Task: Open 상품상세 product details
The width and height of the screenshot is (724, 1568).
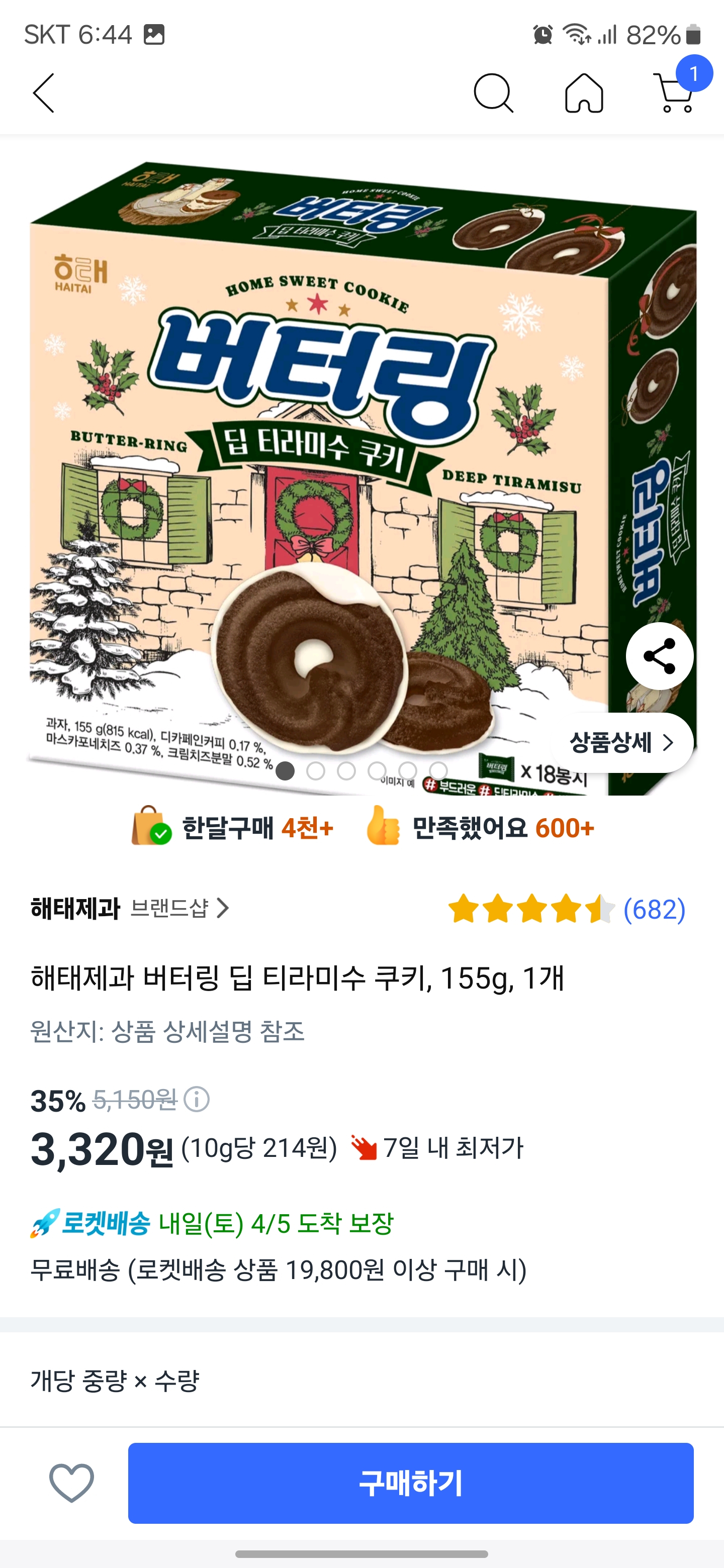Action: [x=622, y=743]
